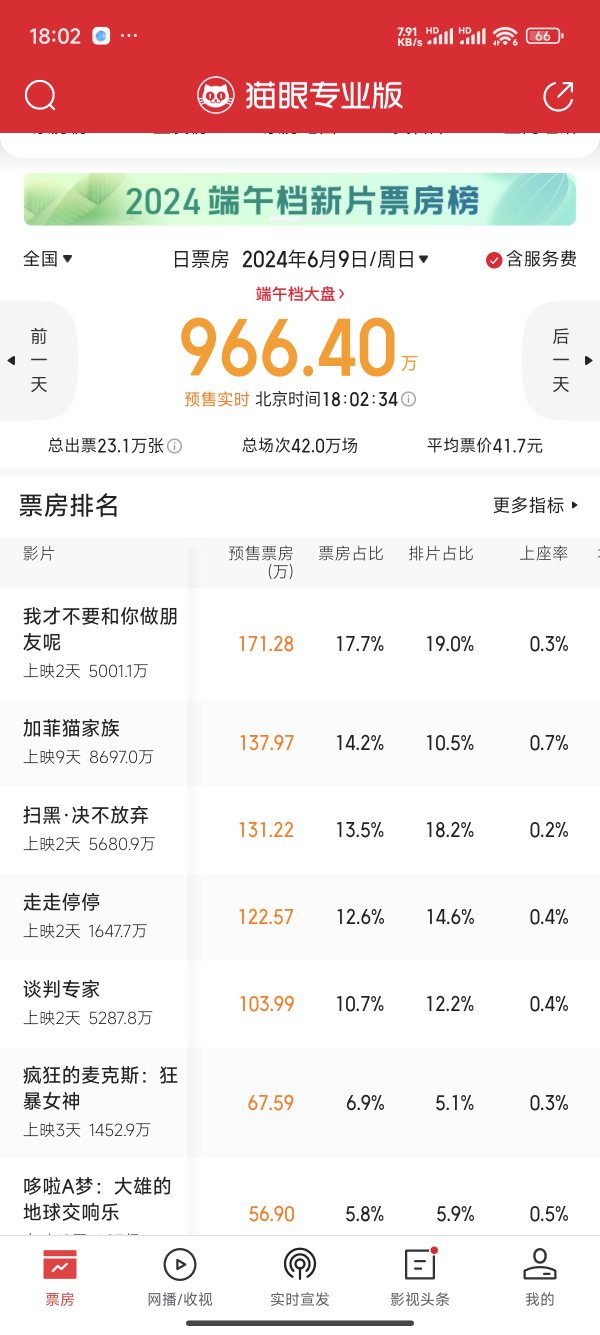Open the search icon
The height and width of the screenshot is (1335, 600).
click(40, 96)
